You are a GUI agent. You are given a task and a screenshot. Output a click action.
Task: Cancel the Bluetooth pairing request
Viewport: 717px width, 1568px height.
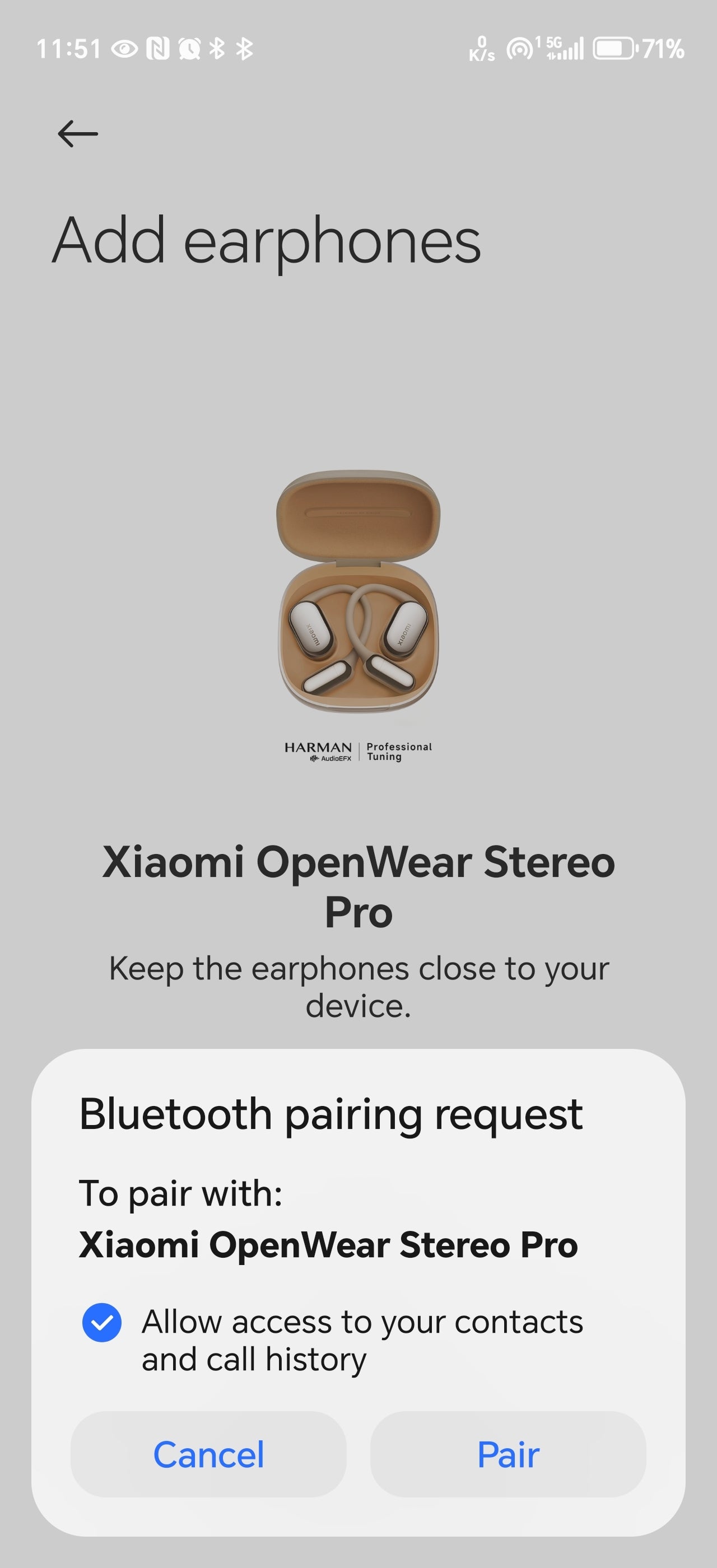pyautogui.click(x=208, y=1454)
